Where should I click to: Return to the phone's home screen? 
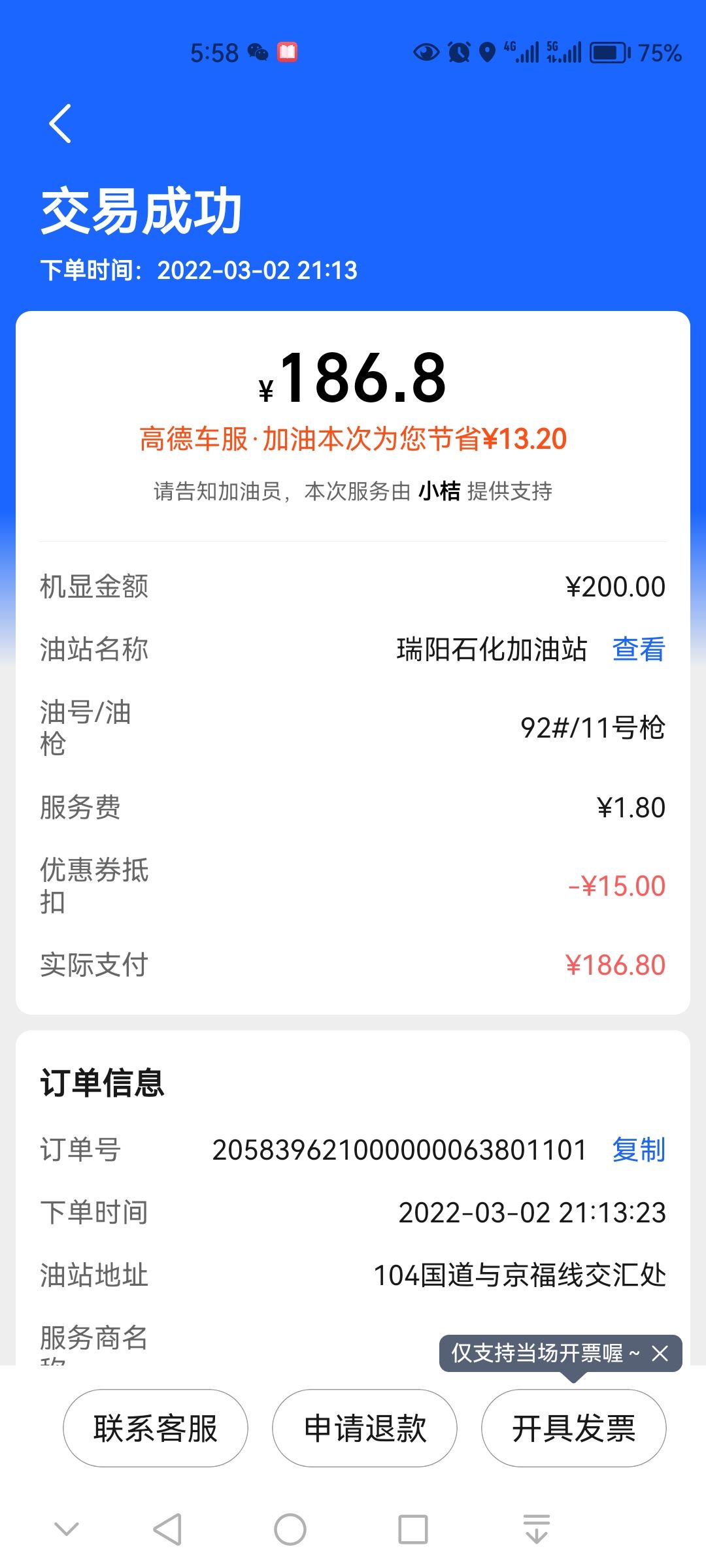pyautogui.click(x=290, y=1529)
